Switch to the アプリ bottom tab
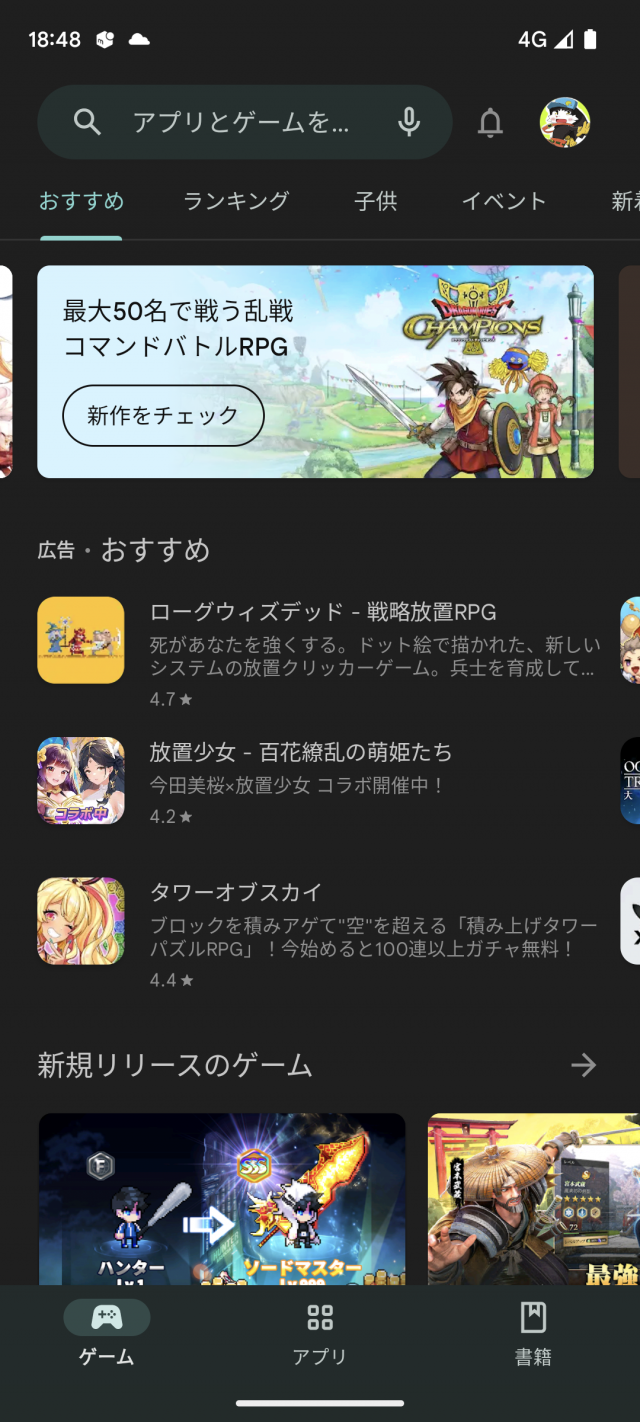The height and width of the screenshot is (1422, 640). point(320,1334)
